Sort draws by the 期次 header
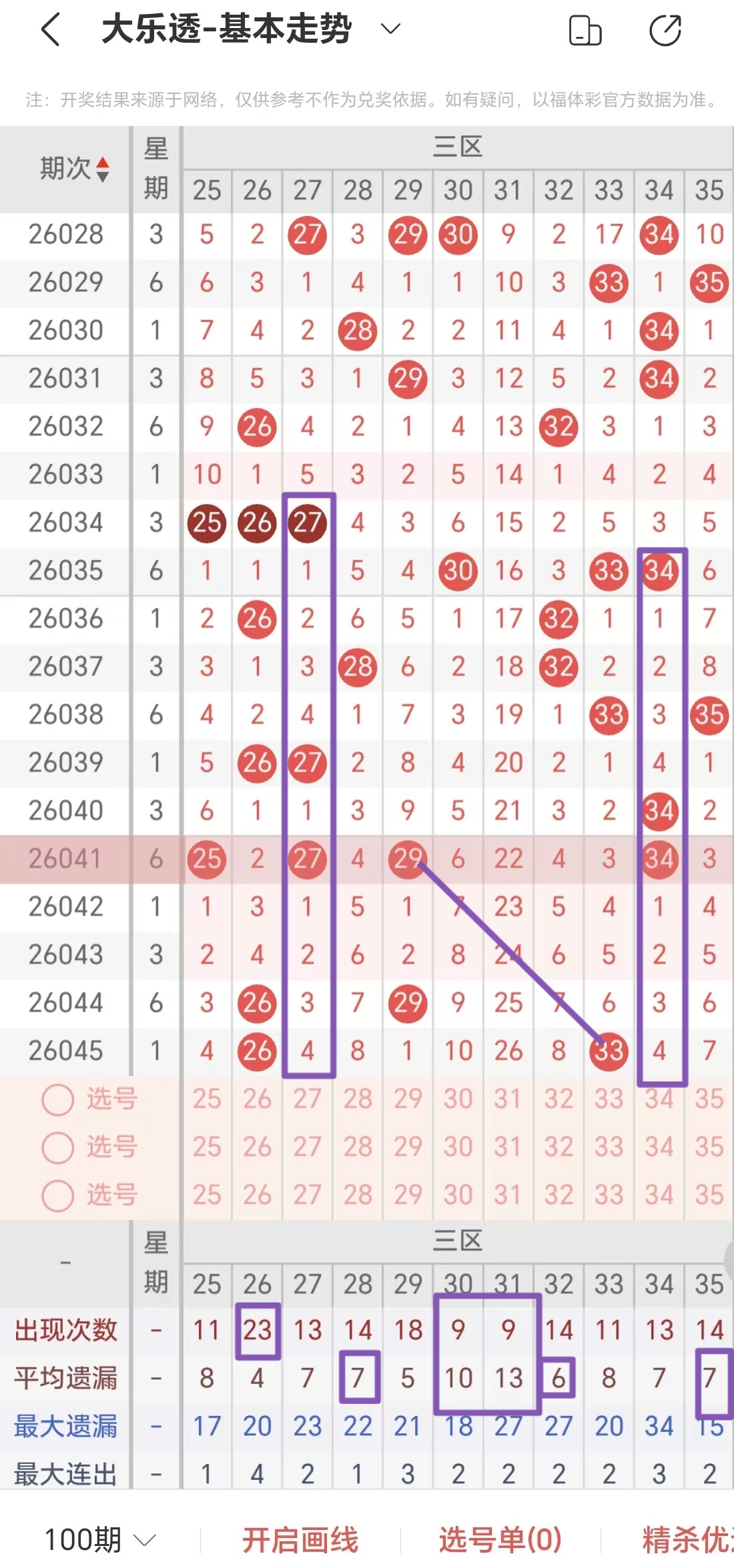The height and width of the screenshot is (1568, 734). pyautogui.click(x=73, y=169)
